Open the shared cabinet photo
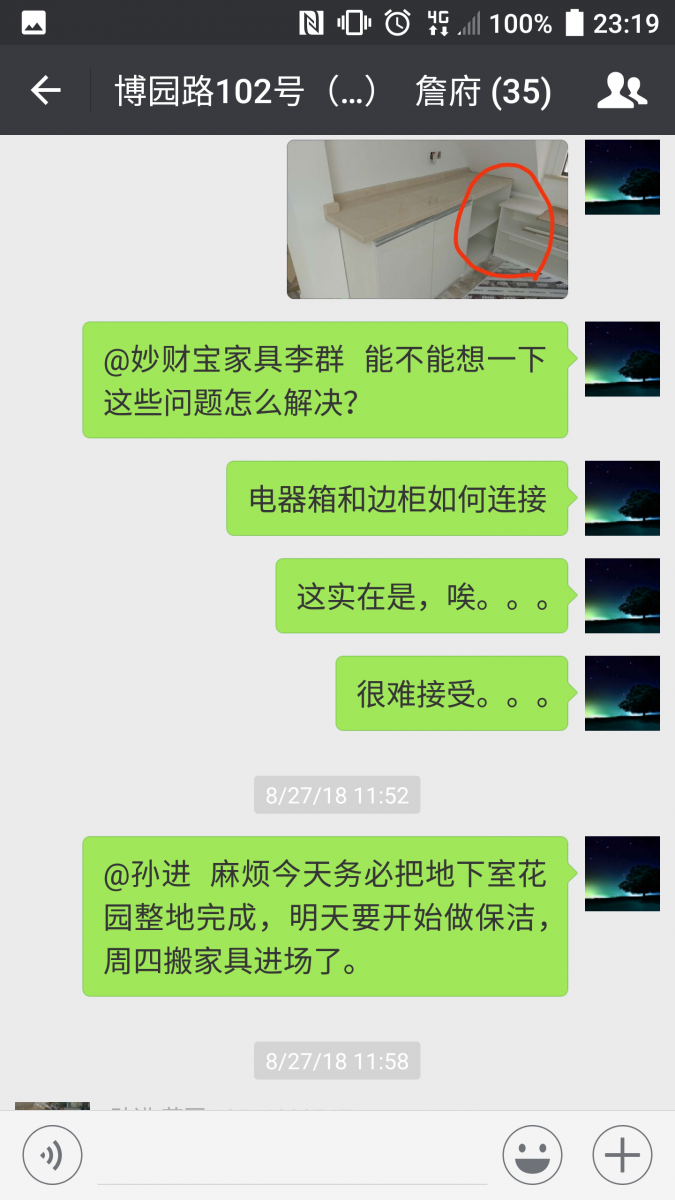 427,219
